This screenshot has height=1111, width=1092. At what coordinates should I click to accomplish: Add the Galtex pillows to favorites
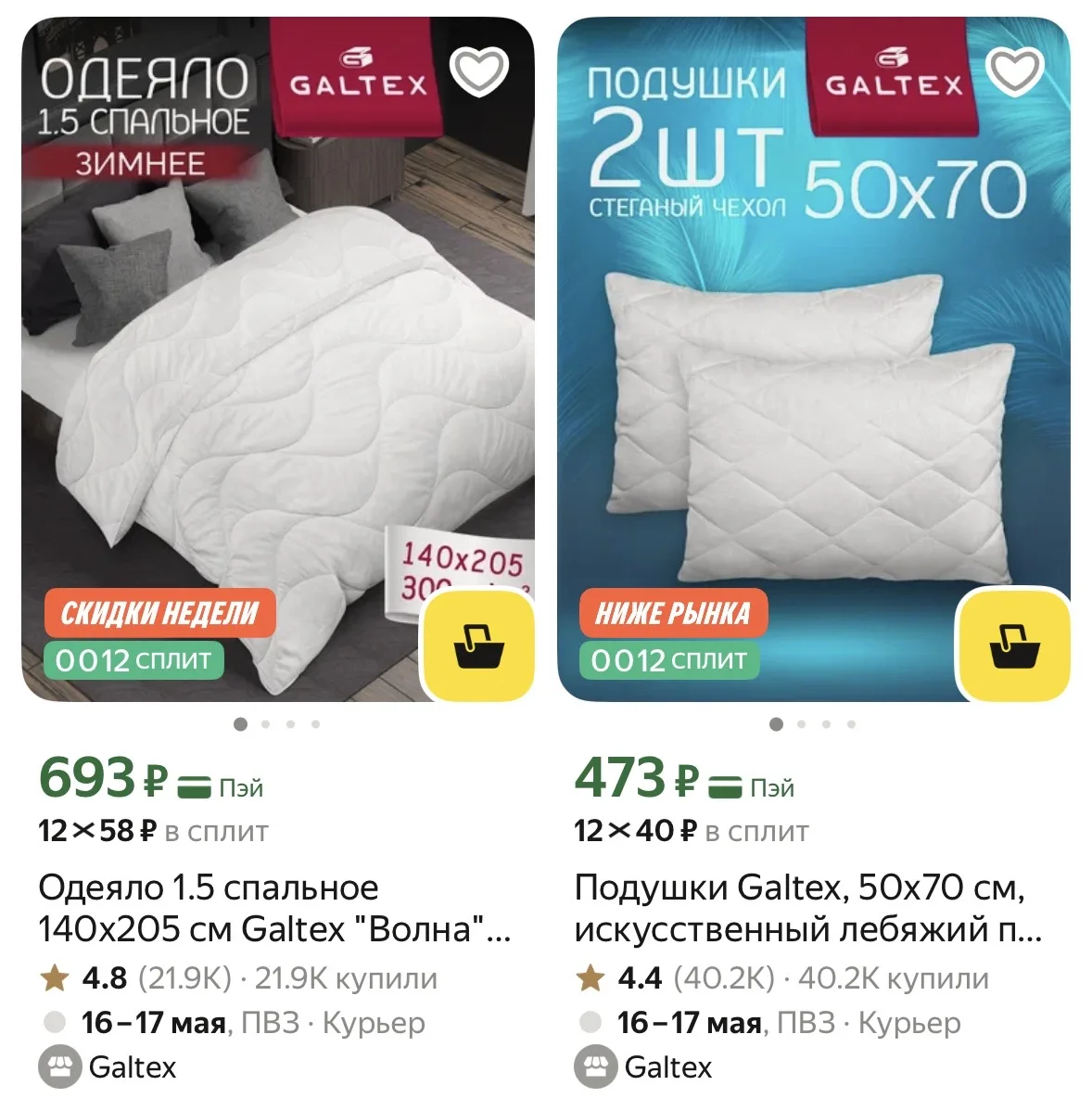click(x=1015, y=71)
